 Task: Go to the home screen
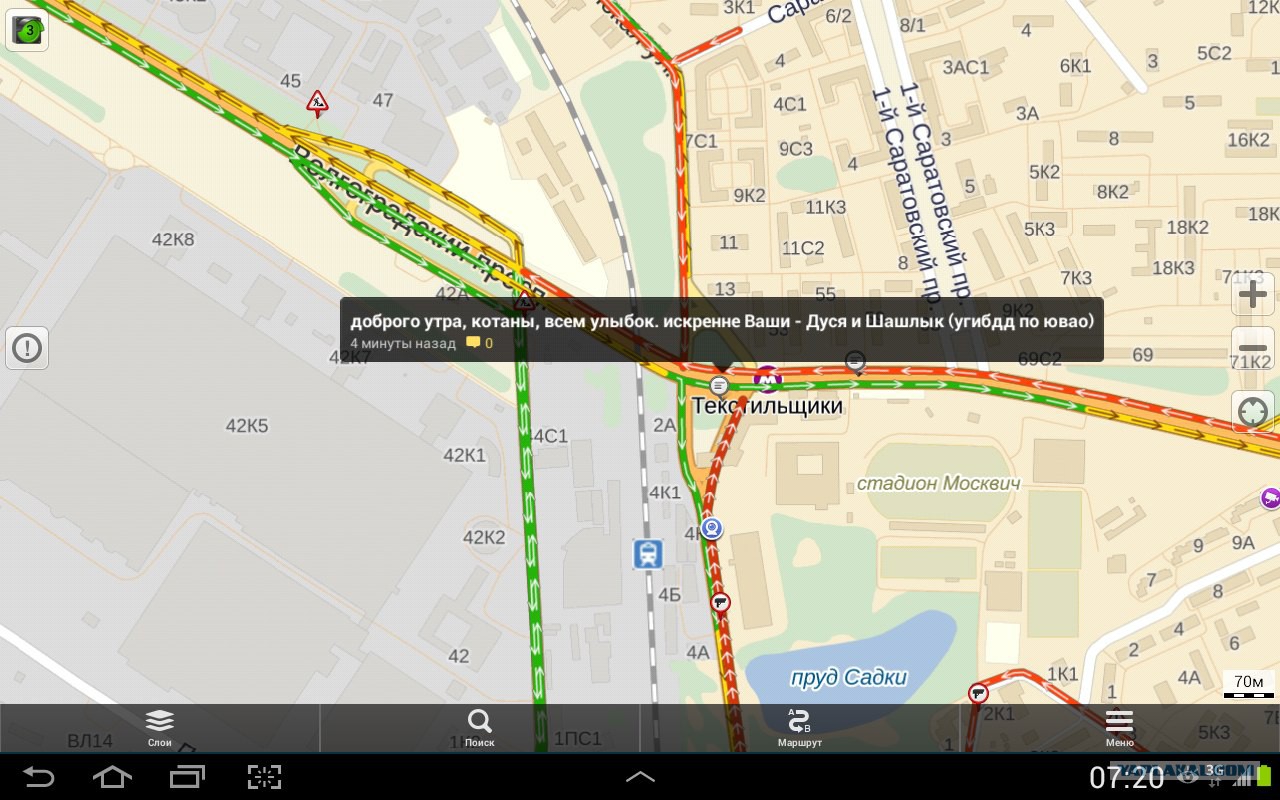112,777
